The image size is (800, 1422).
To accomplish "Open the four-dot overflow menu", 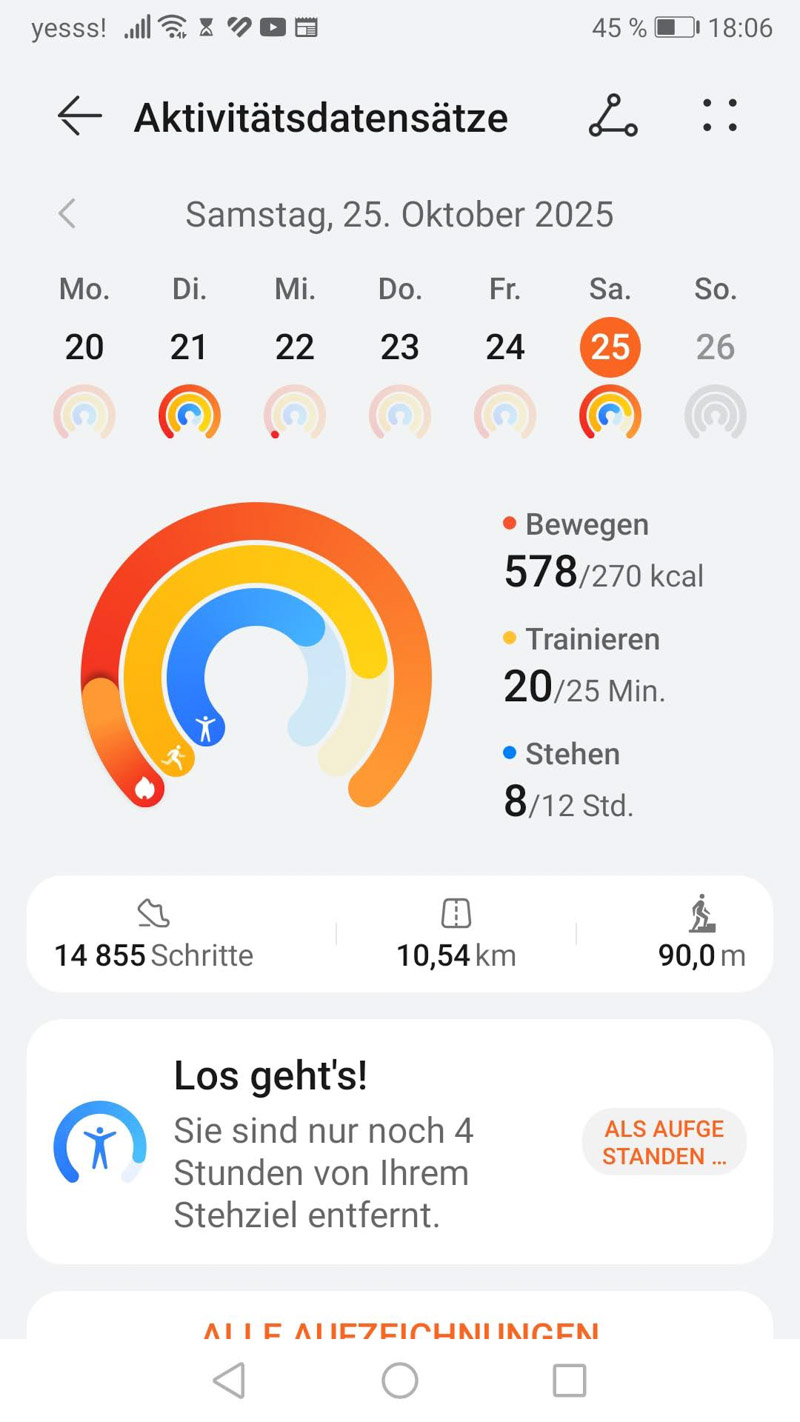I will tap(720, 116).
